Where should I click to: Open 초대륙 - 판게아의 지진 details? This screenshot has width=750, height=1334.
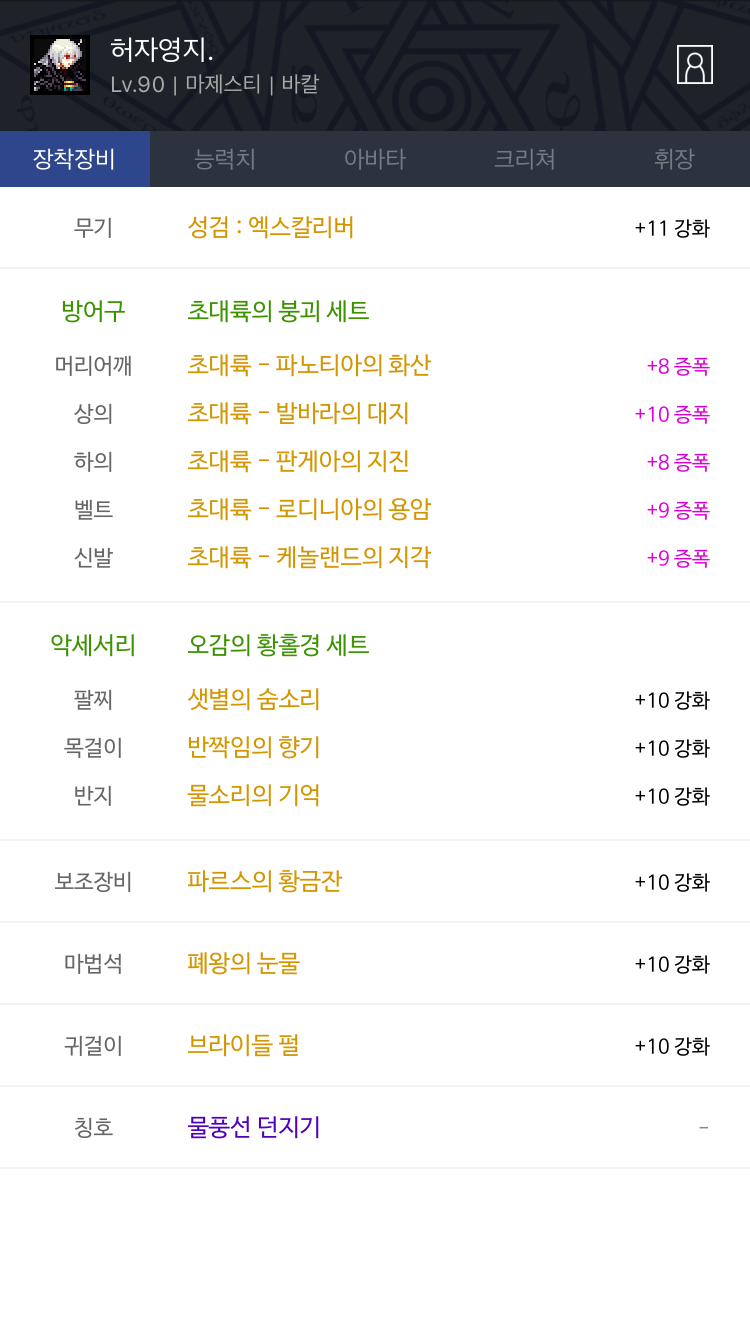pyautogui.click(x=298, y=461)
